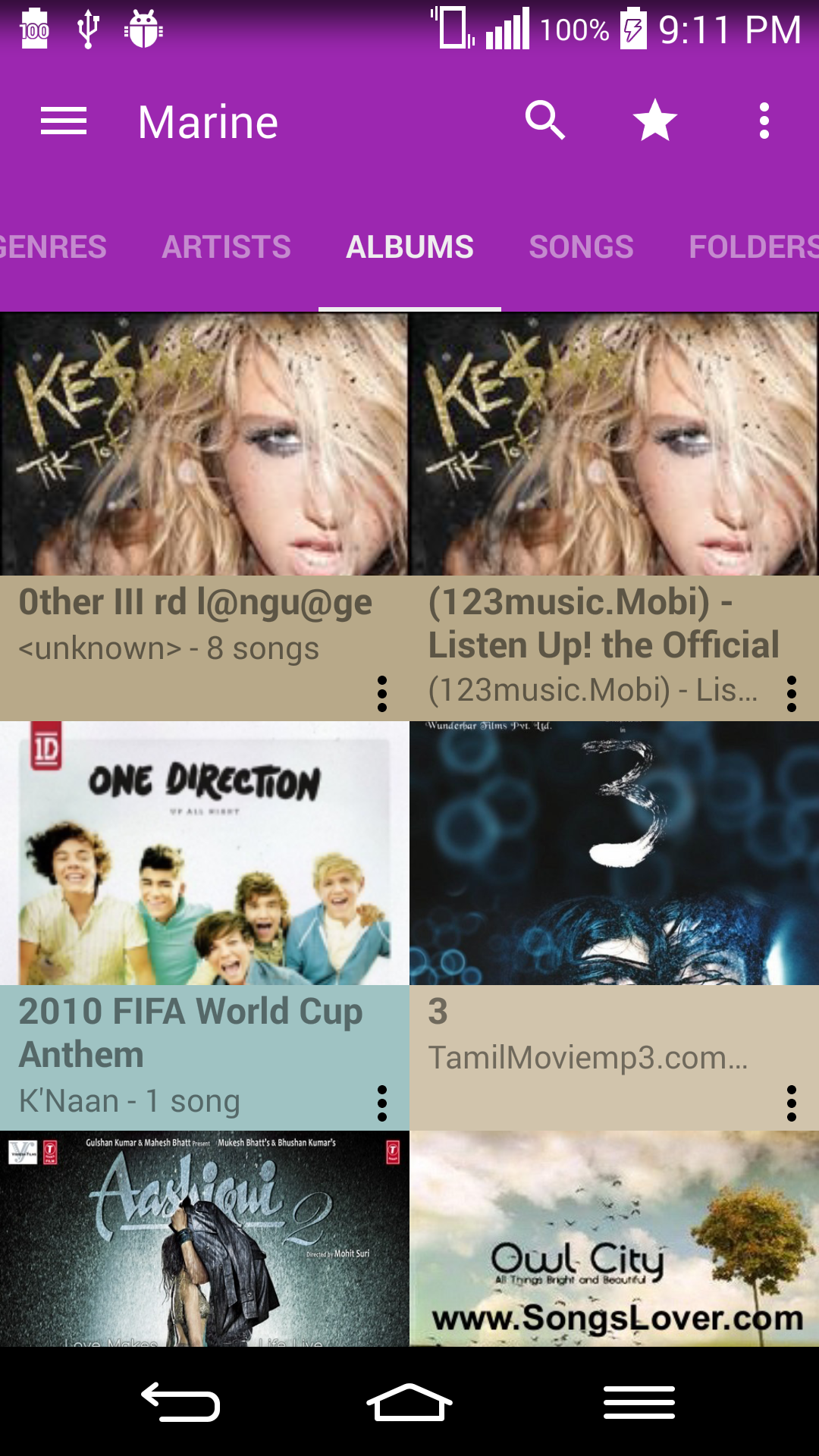The height and width of the screenshot is (1456, 819).
Task: Open the Aashiqui 2 album tile
Action: [x=204, y=1239]
